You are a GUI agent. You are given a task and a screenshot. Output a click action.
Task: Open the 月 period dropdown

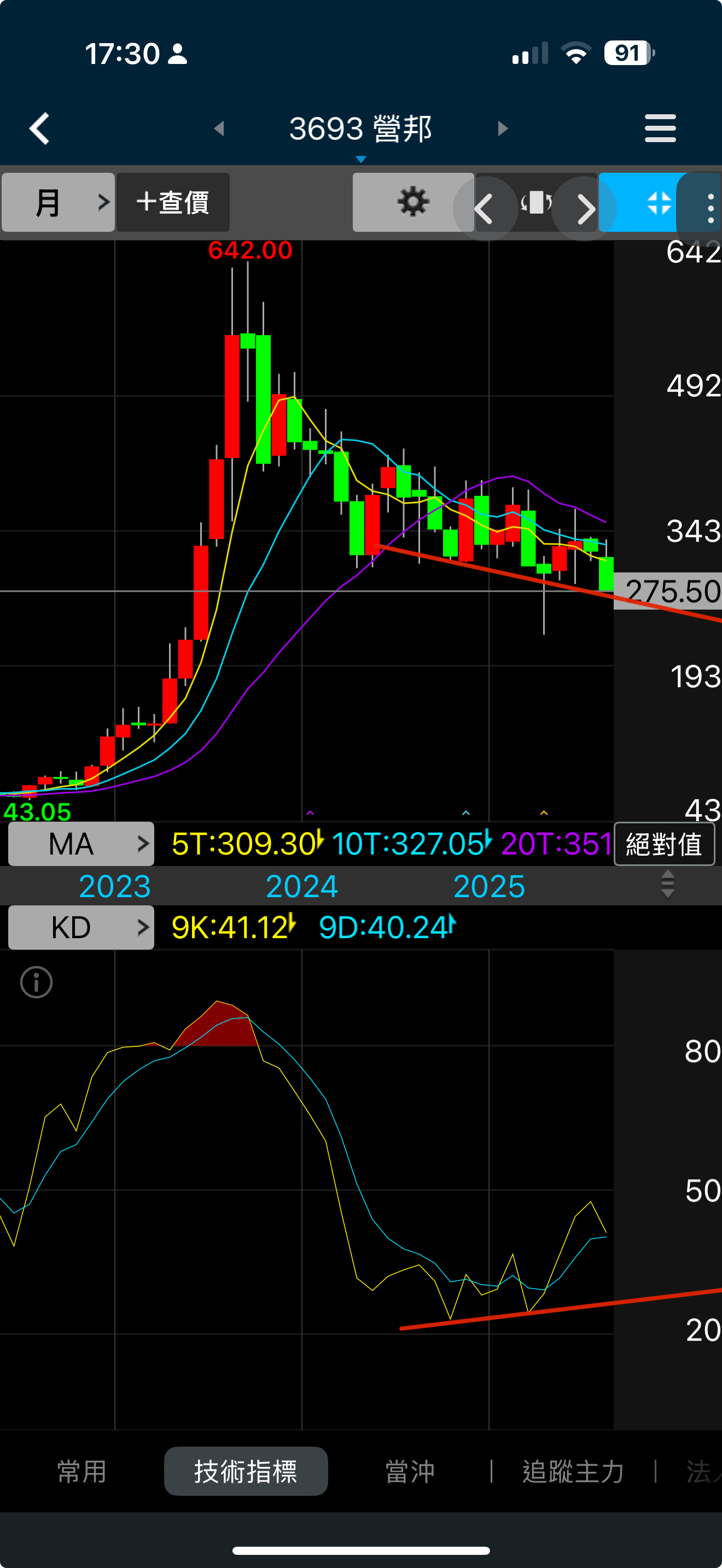coord(58,202)
